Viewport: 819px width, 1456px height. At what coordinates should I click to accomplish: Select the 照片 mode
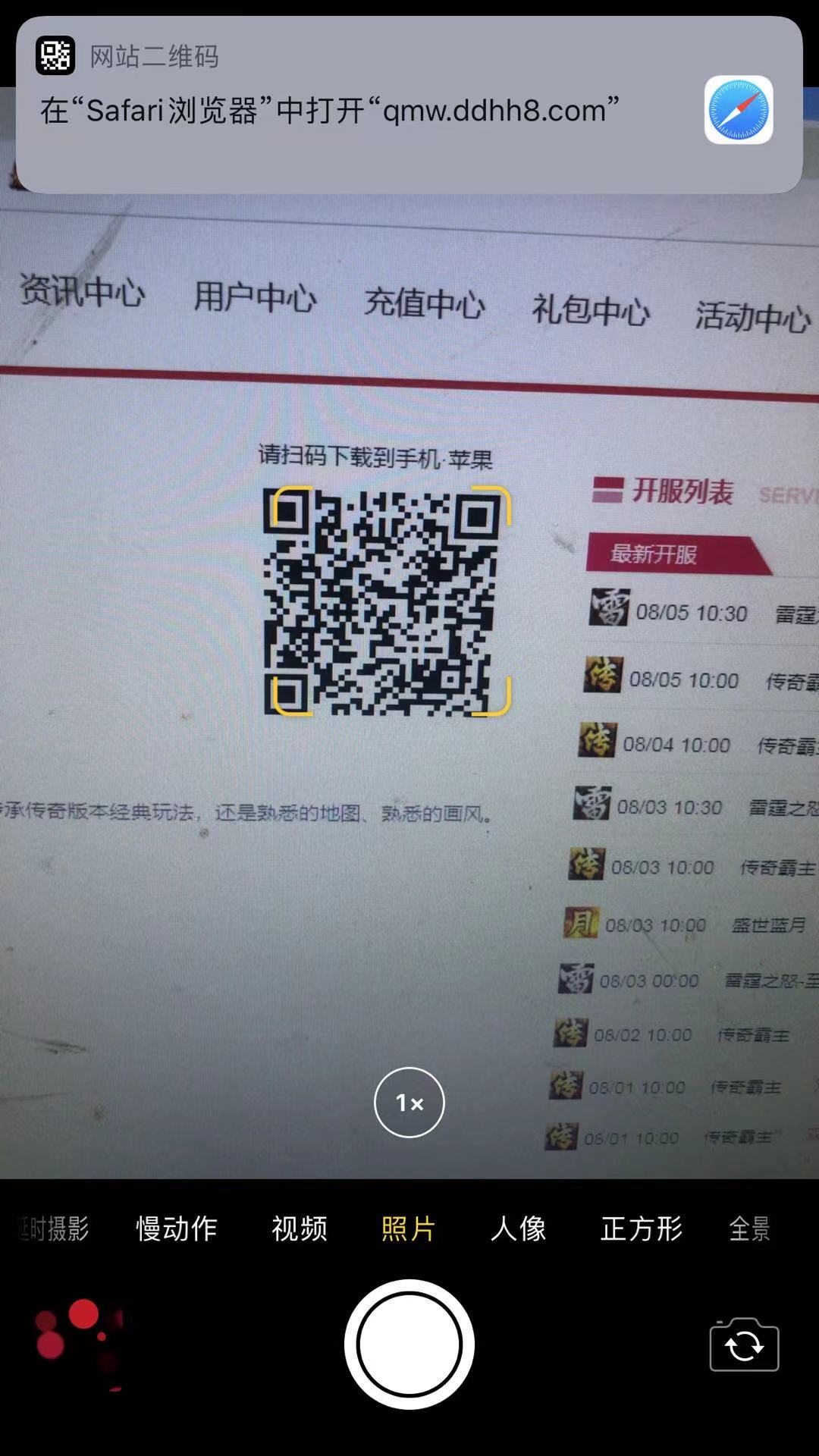[x=408, y=1228]
